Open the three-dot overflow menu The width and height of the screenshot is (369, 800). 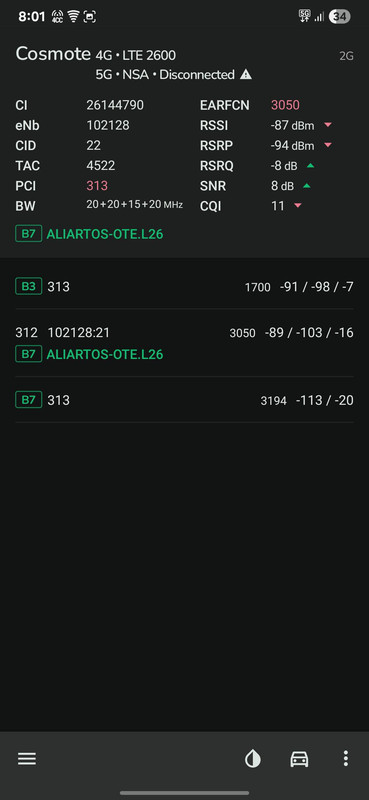click(346, 759)
